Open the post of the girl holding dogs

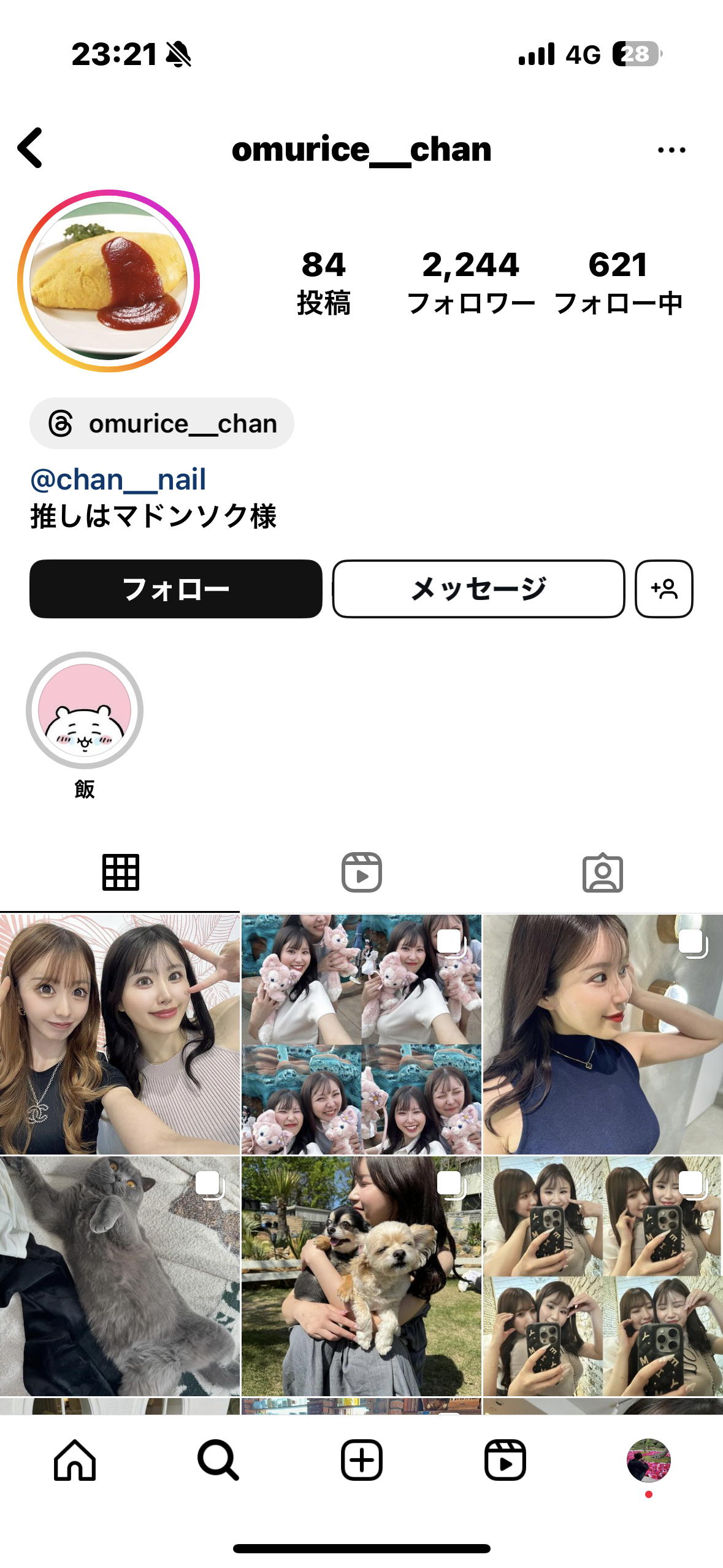pyautogui.click(x=361, y=1276)
